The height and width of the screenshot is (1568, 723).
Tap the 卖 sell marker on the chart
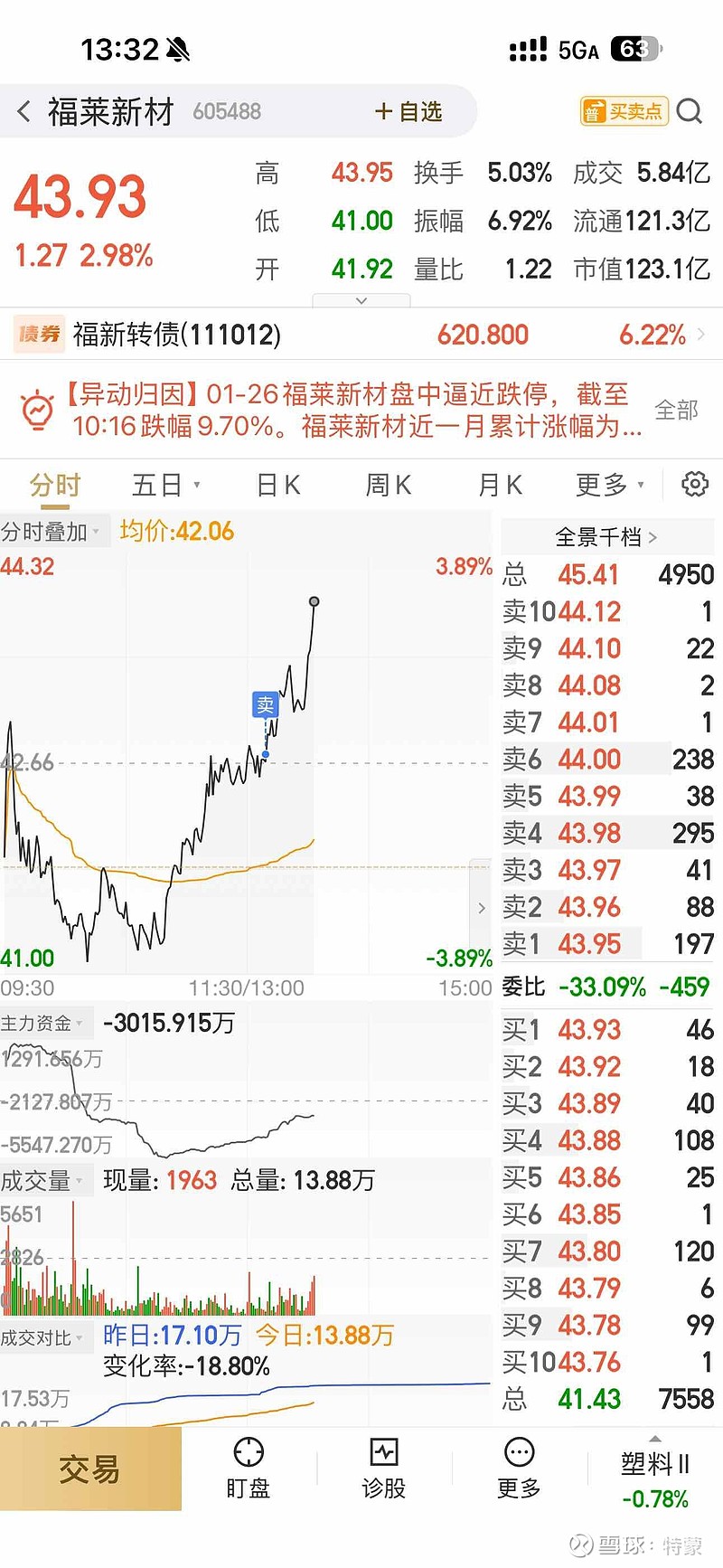pos(265,704)
